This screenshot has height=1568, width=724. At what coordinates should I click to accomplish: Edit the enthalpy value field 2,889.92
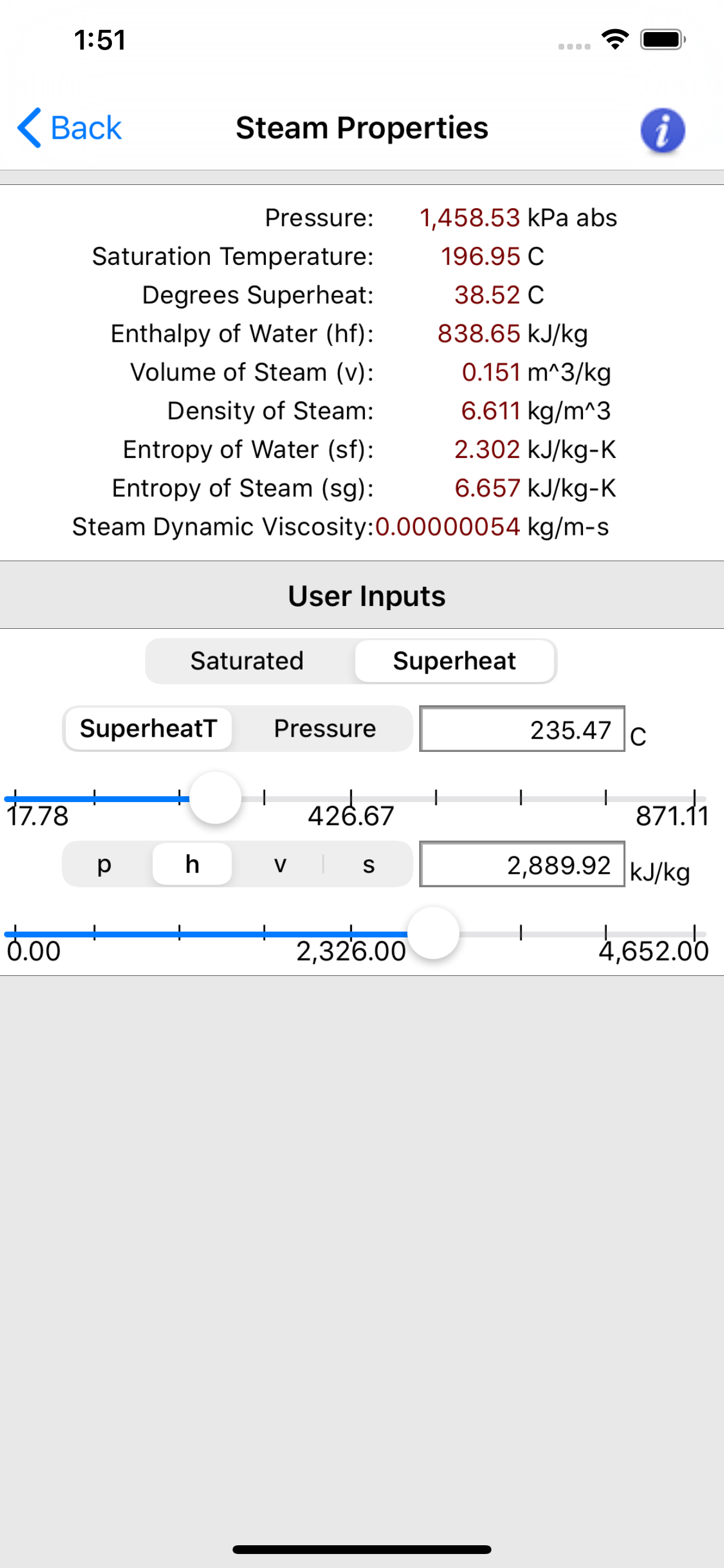[x=522, y=864]
